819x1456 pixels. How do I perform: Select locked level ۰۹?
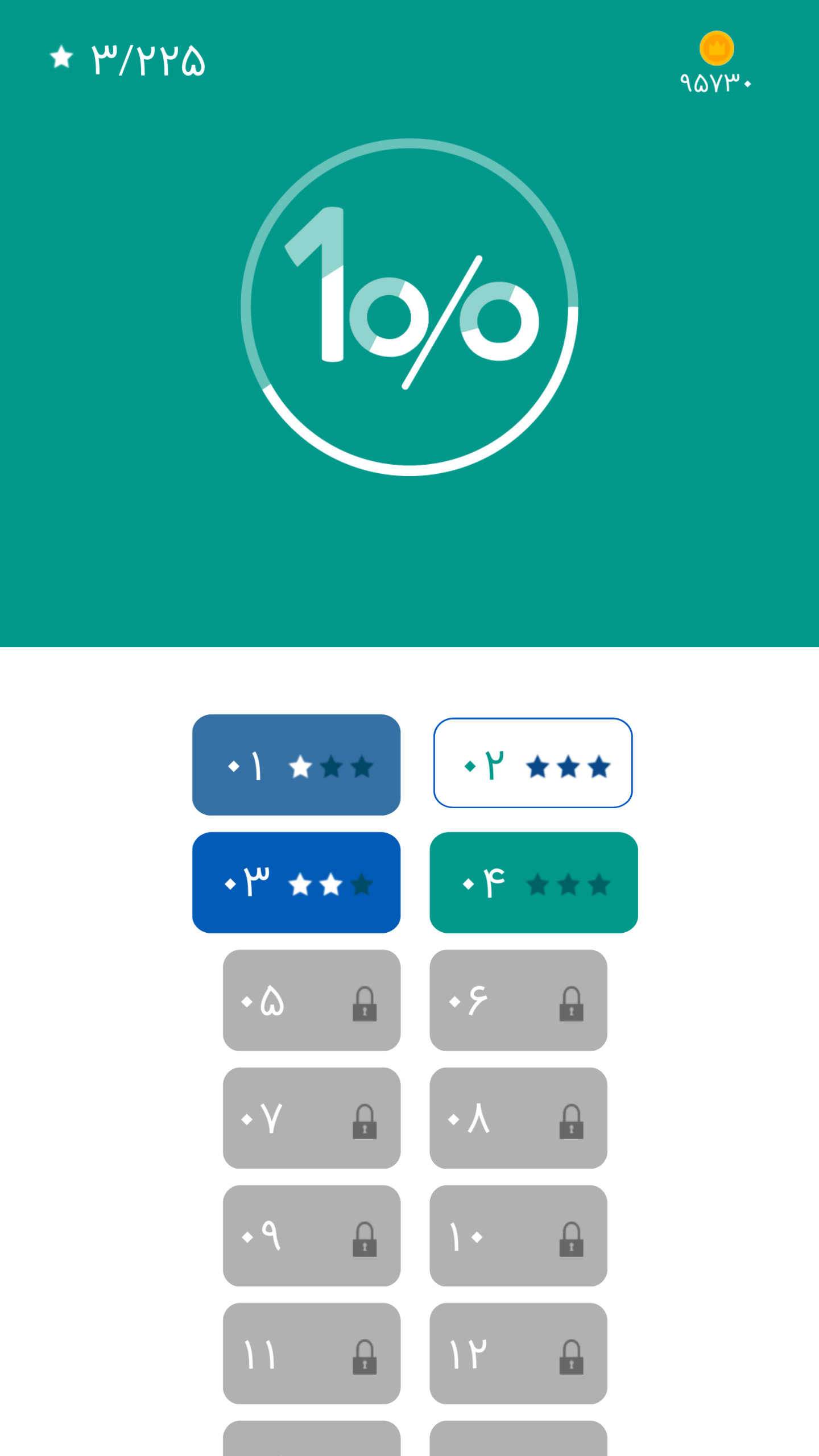311,1236
